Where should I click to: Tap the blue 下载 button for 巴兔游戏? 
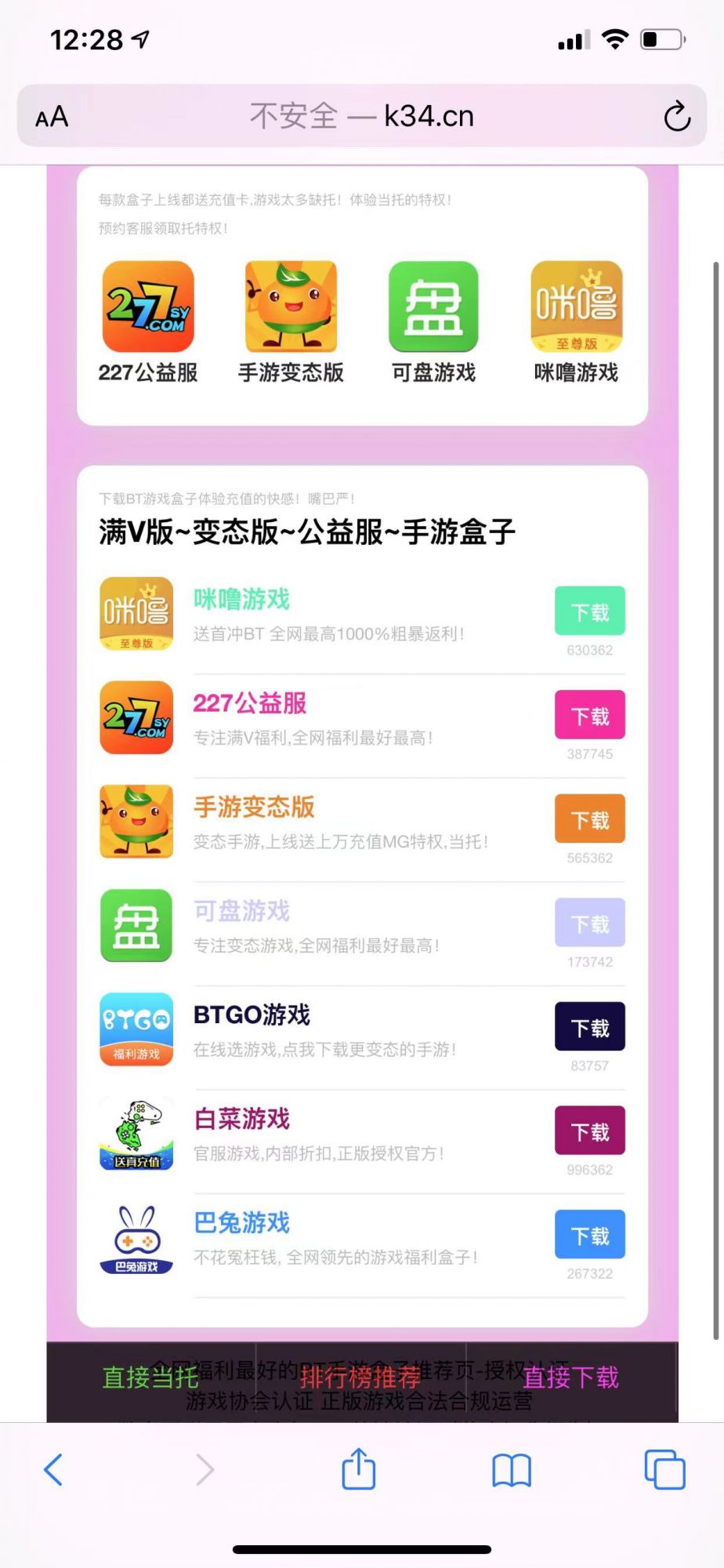(x=589, y=1235)
